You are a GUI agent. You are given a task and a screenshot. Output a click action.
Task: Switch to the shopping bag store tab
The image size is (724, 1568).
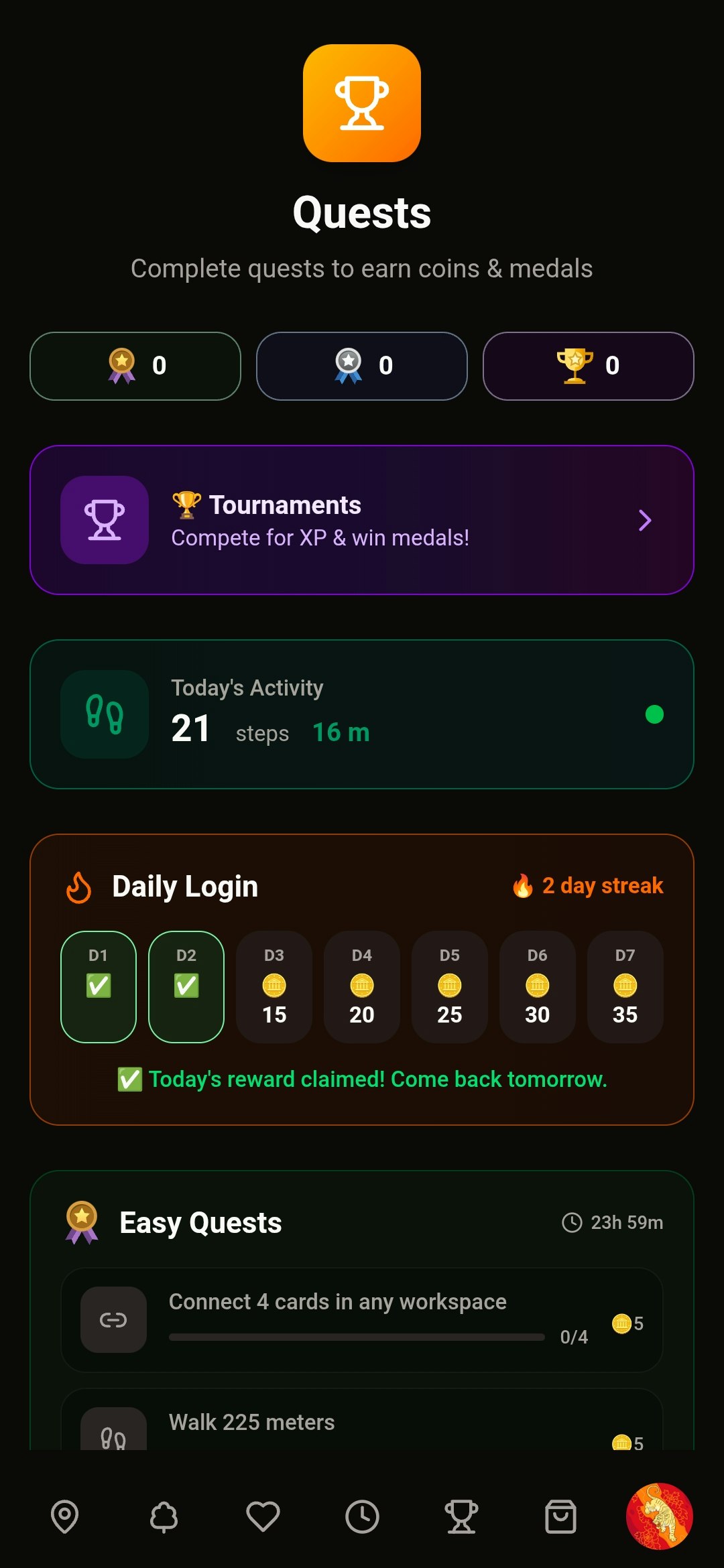coord(560,1517)
